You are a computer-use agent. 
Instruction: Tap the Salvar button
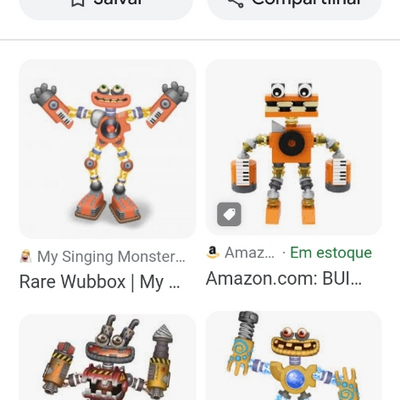click(106, 8)
